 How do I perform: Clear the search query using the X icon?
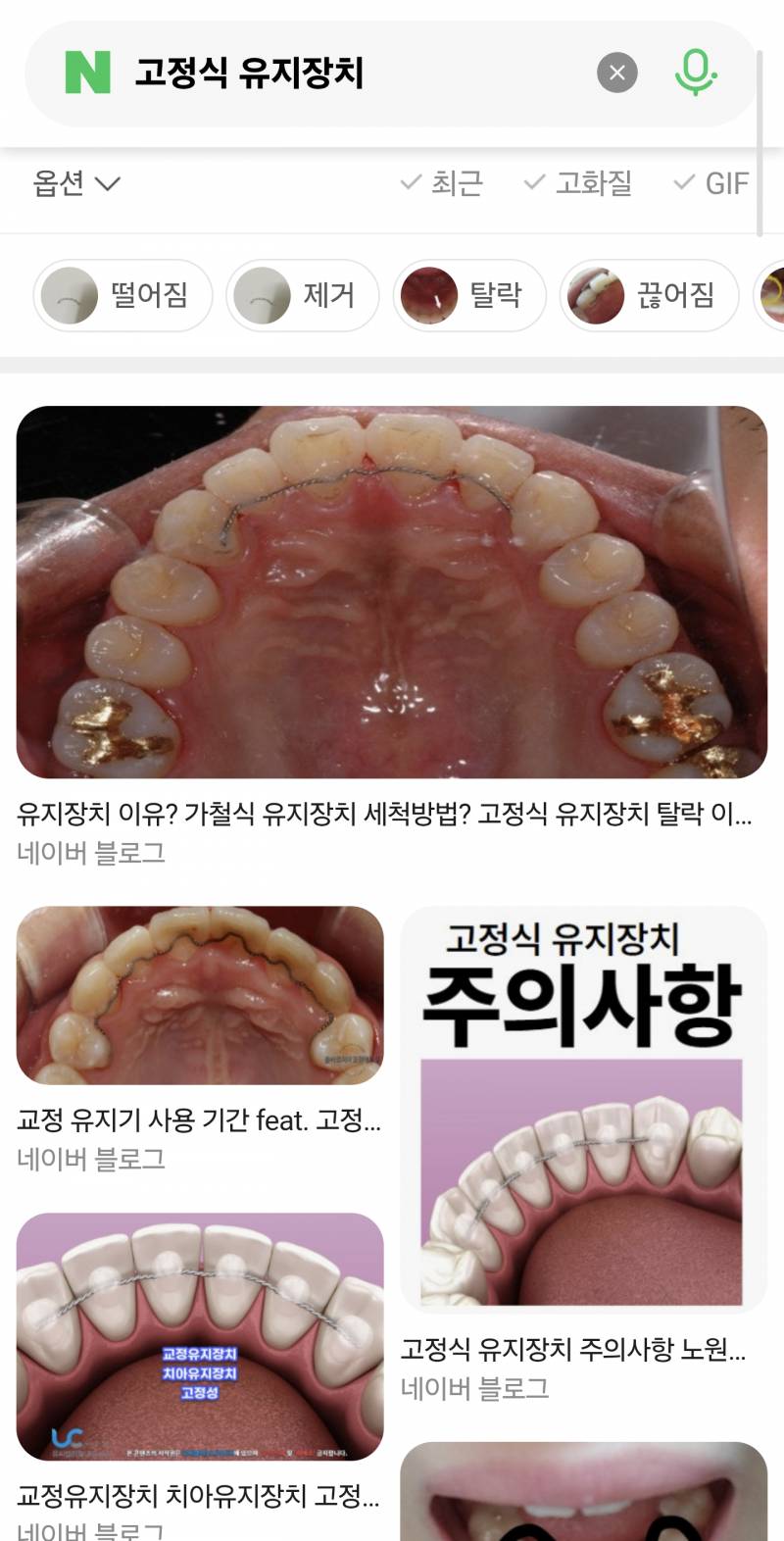[x=615, y=71]
